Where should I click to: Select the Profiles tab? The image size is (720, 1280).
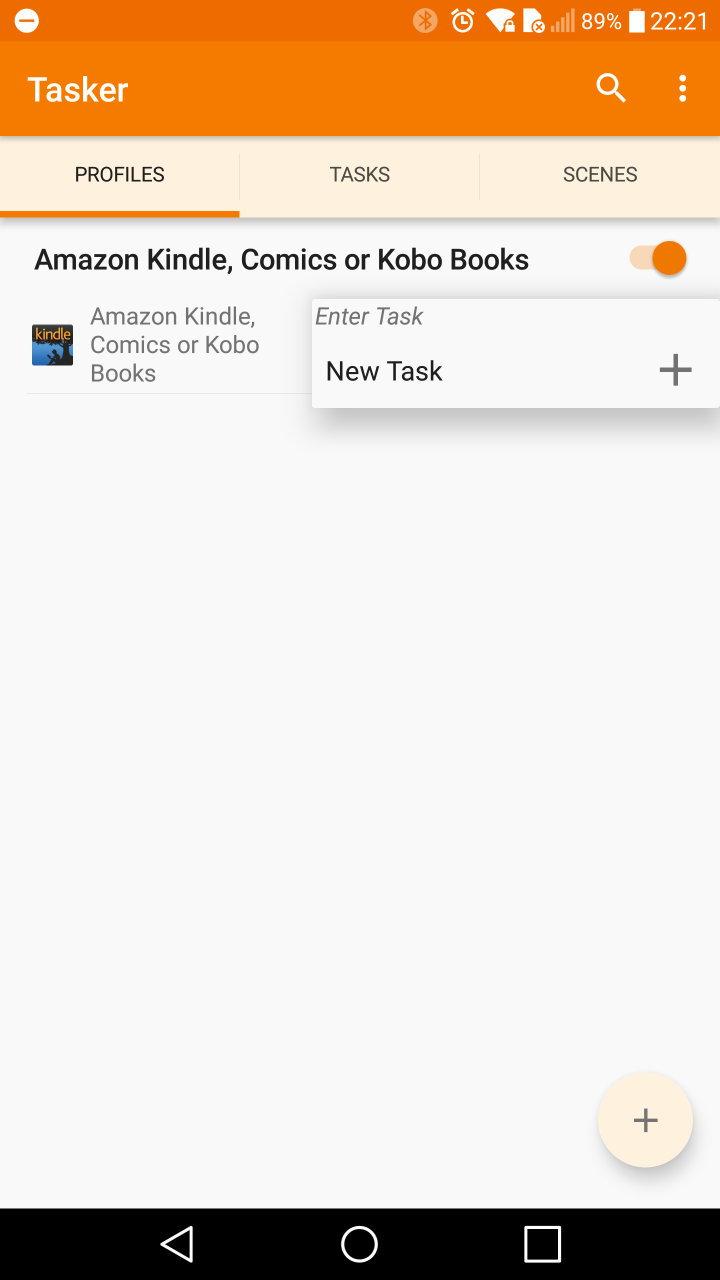coord(120,174)
